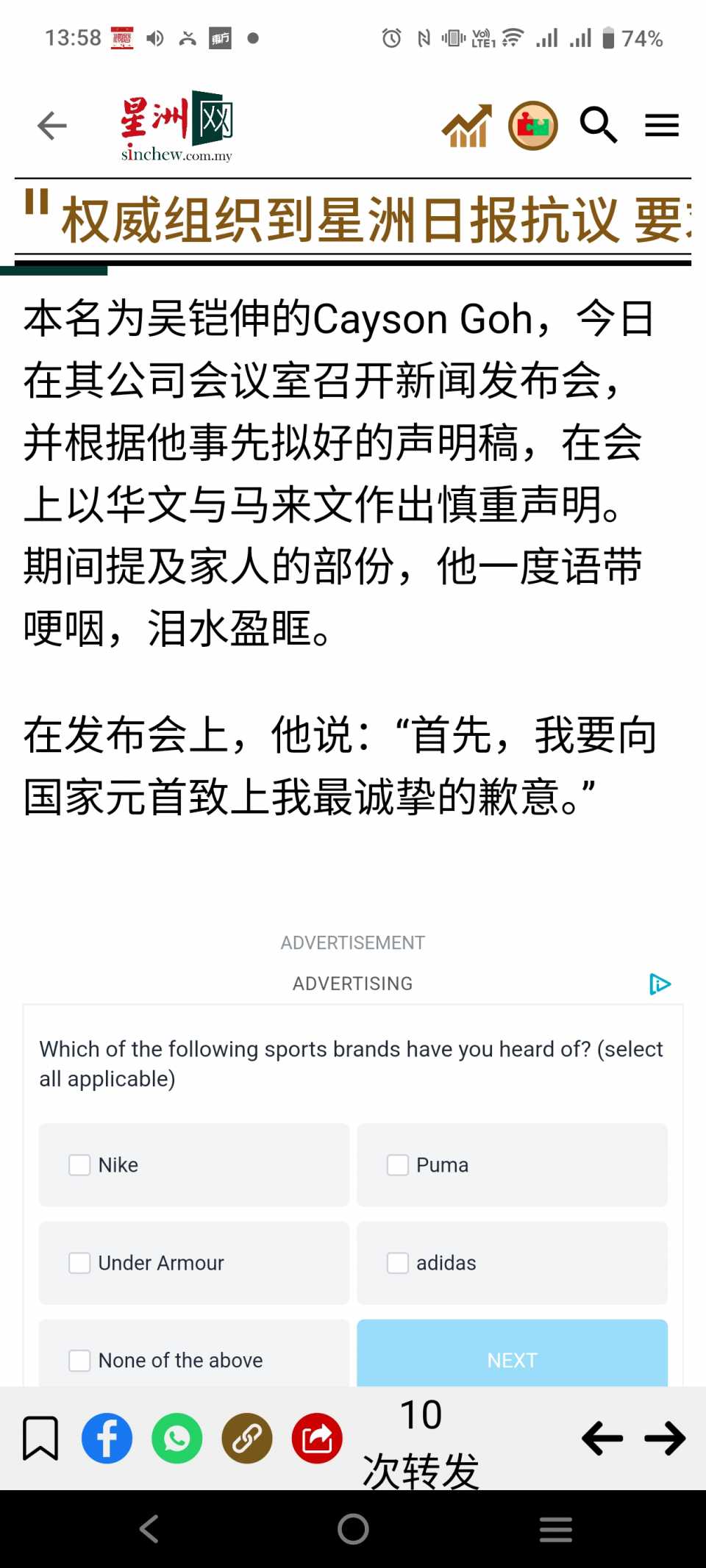
Task: Open the hamburger menu
Action: pos(661,126)
